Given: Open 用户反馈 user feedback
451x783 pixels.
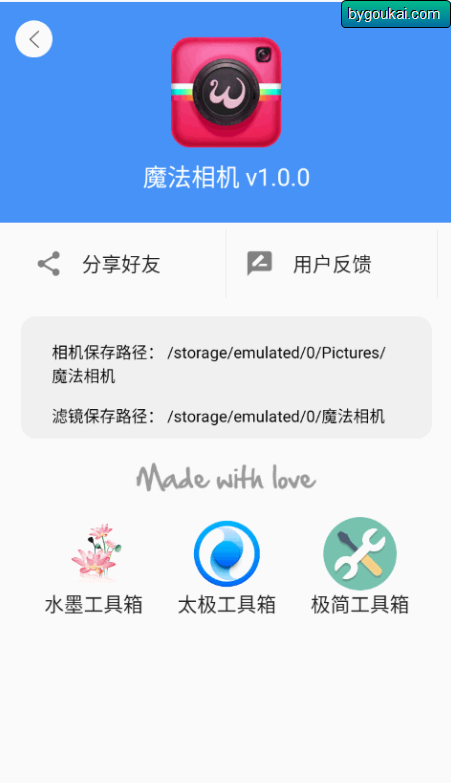Looking at the screenshot, I should pyautogui.click(x=332, y=264).
